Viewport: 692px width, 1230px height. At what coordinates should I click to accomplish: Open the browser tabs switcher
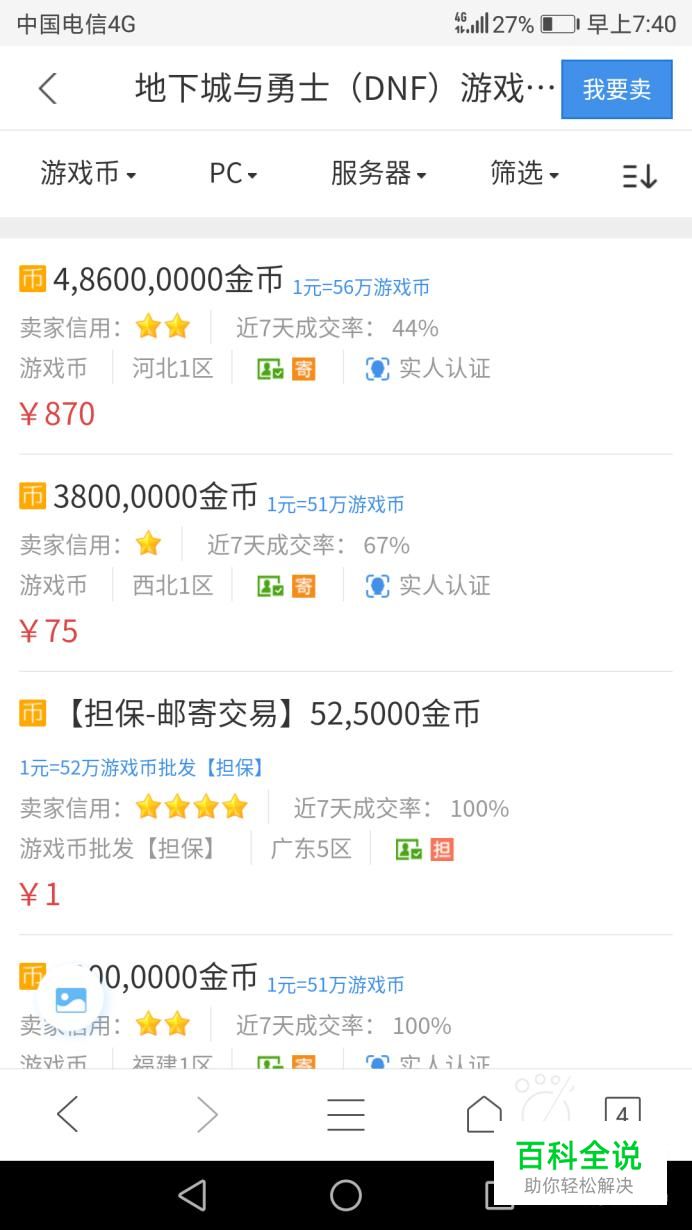(622, 1112)
